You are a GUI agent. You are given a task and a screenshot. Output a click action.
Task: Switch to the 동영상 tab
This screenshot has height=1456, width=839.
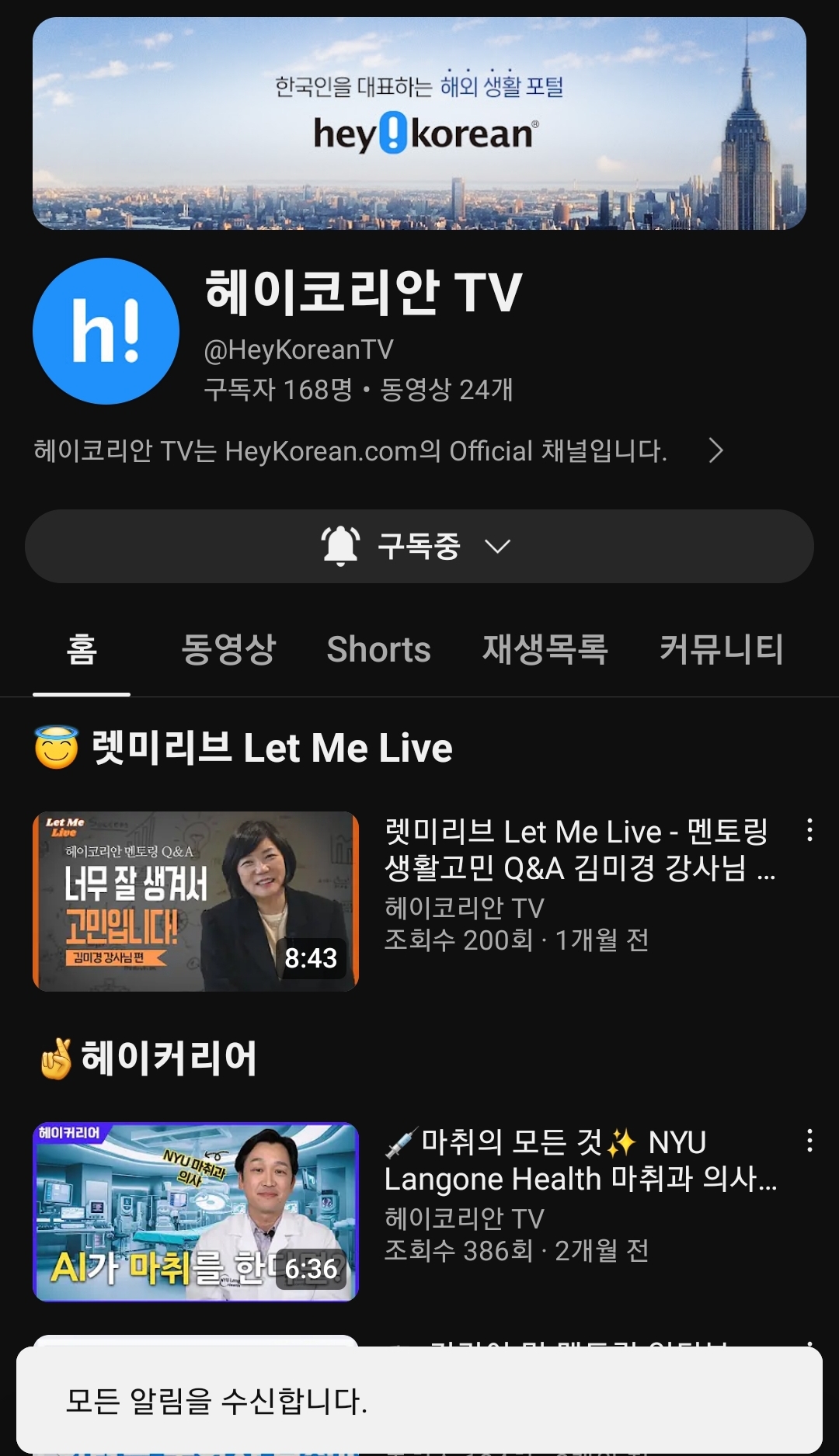[x=228, y=651]
